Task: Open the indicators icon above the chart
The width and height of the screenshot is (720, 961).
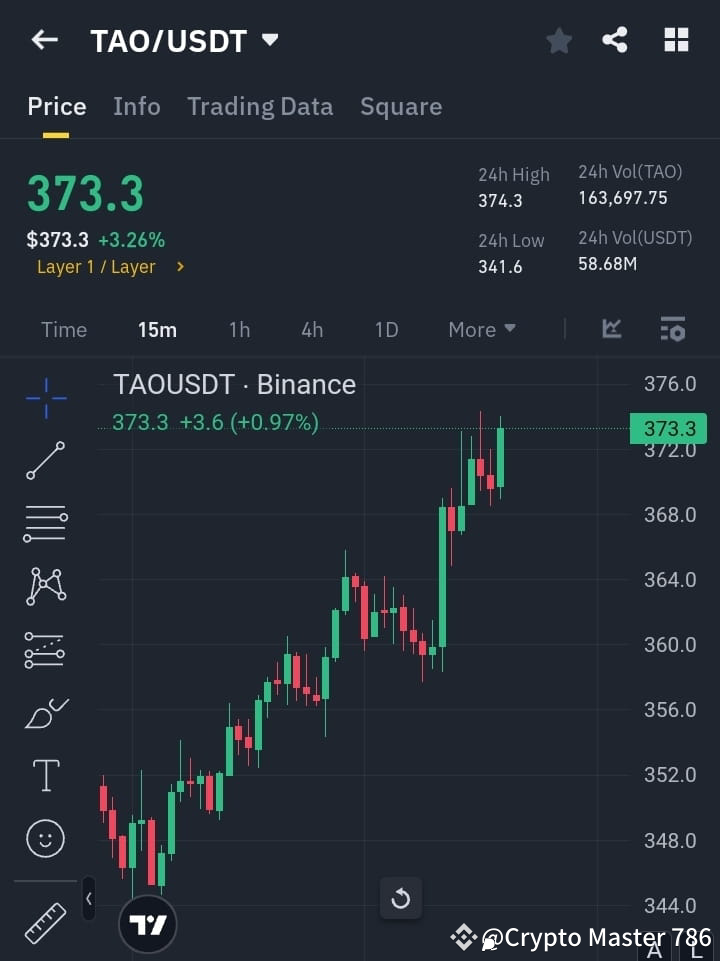Action: [610, 329]
